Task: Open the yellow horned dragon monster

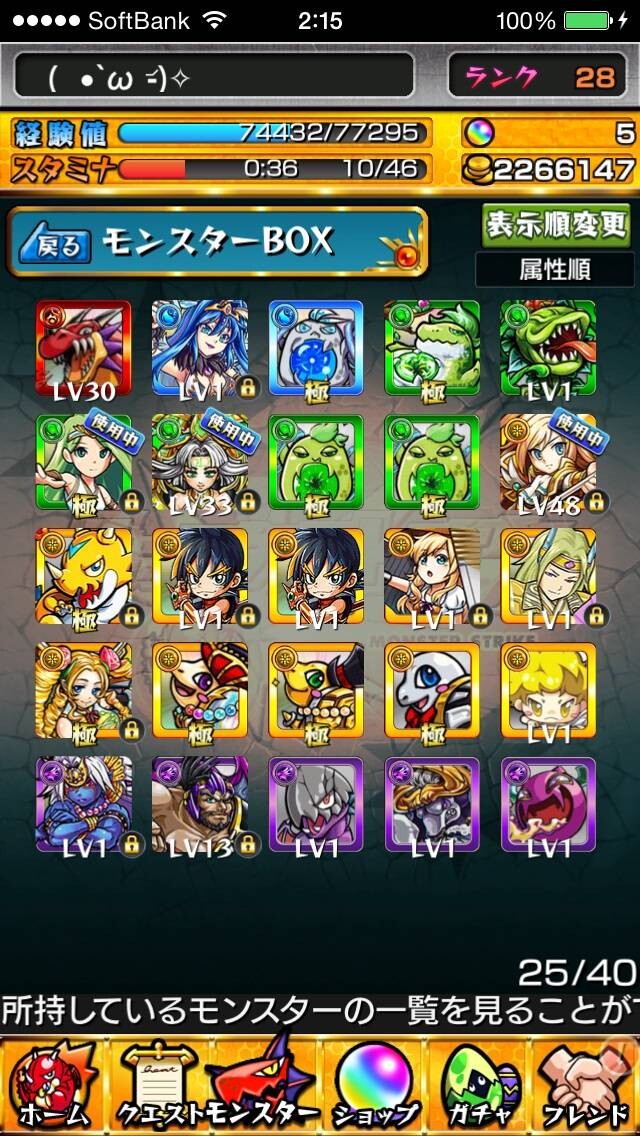Action: tap(83, 577)
